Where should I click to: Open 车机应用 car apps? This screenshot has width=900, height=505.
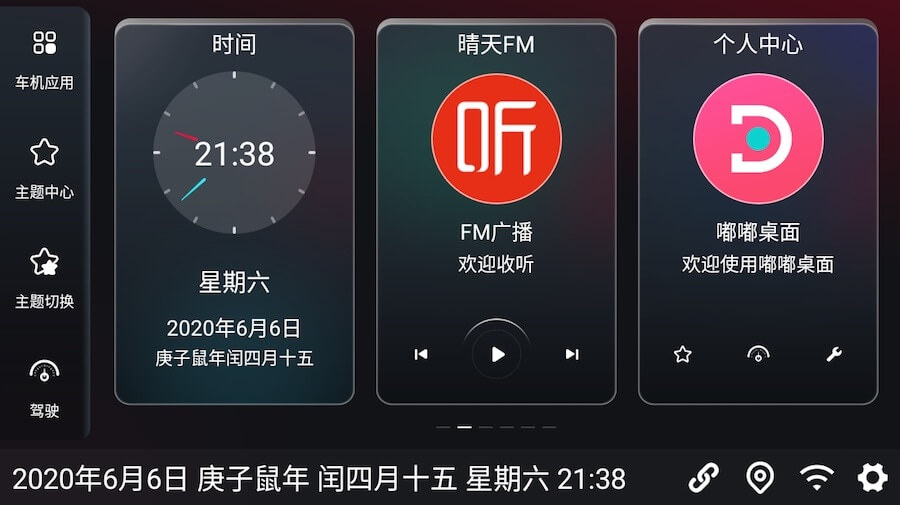44,58
